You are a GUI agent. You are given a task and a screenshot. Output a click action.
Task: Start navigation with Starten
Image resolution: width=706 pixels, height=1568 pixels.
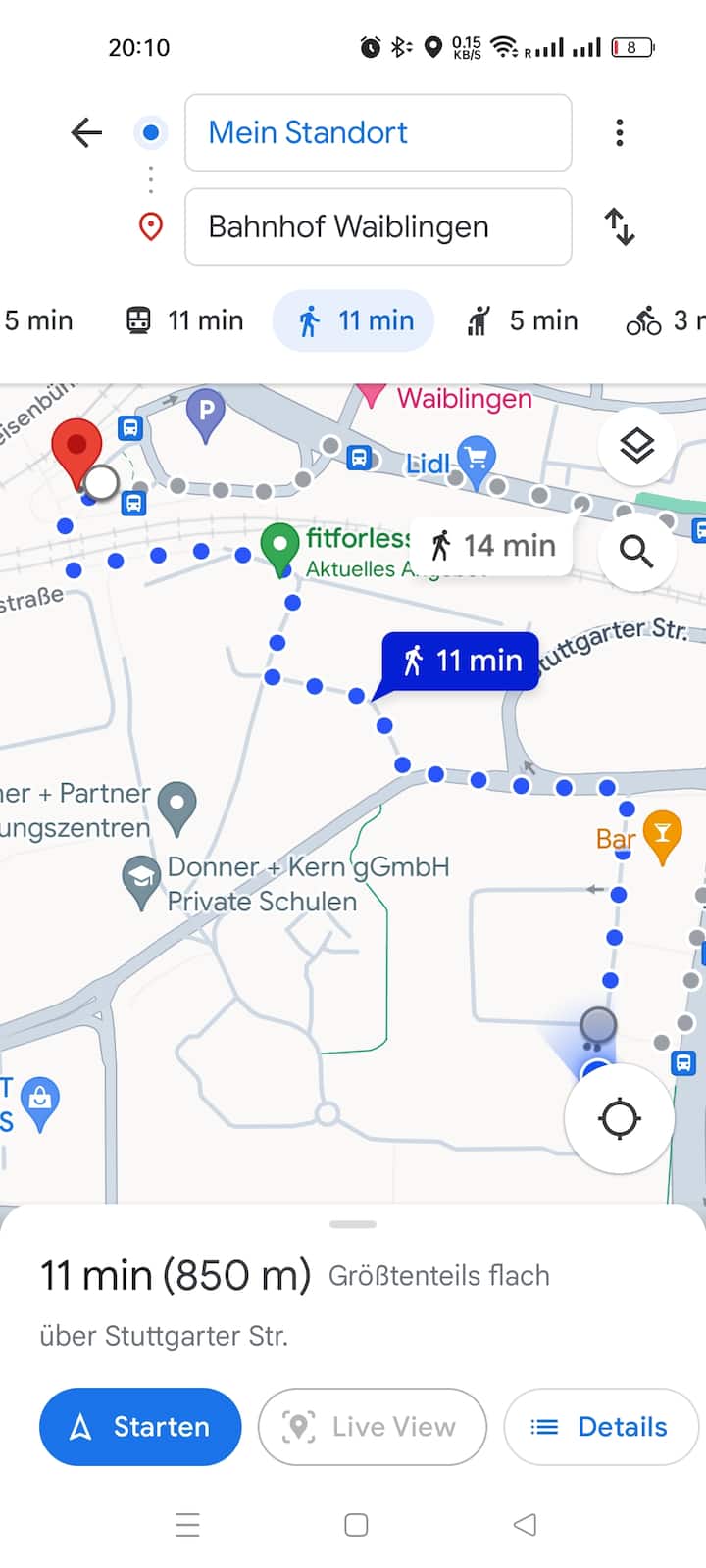[x=140, y=1427]
